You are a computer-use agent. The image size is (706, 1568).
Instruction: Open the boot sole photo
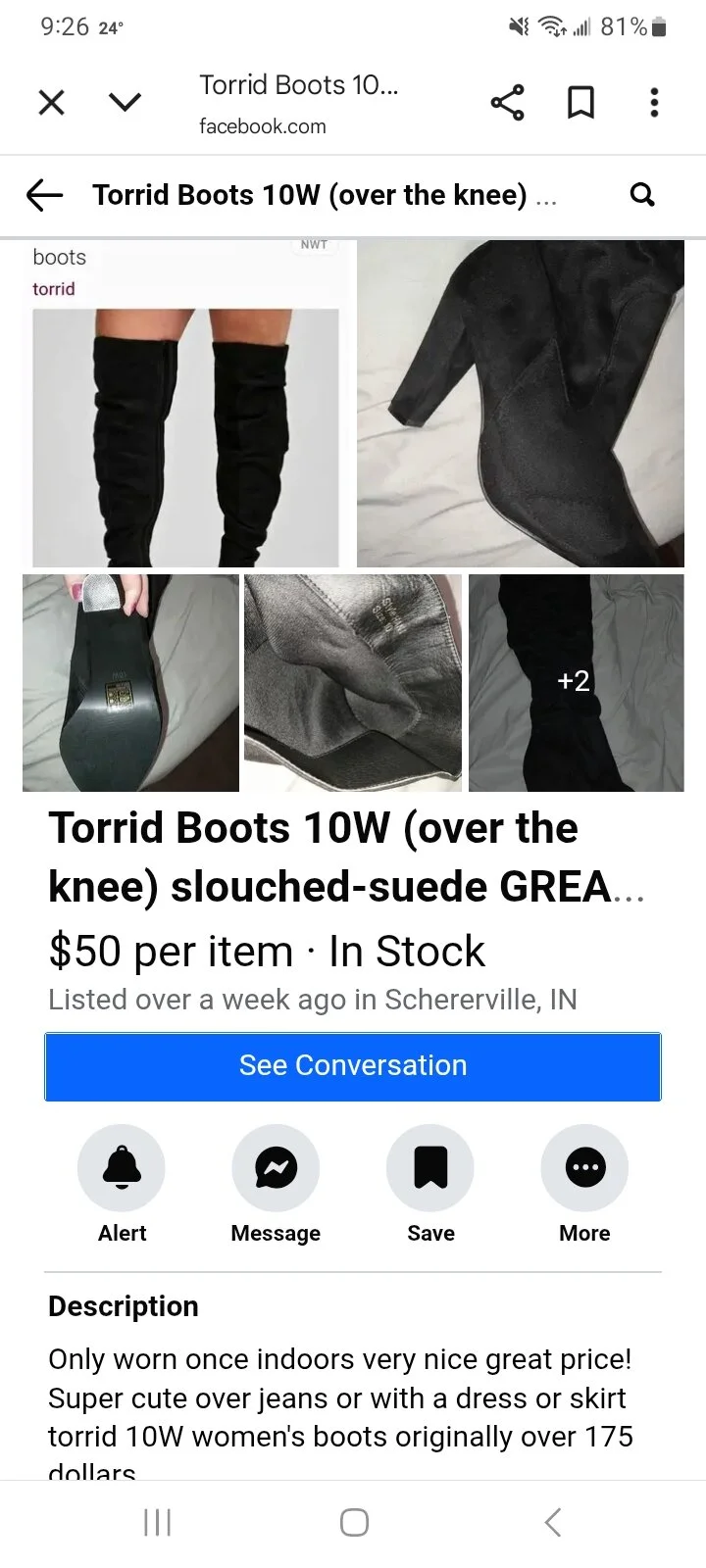point(130,683)
